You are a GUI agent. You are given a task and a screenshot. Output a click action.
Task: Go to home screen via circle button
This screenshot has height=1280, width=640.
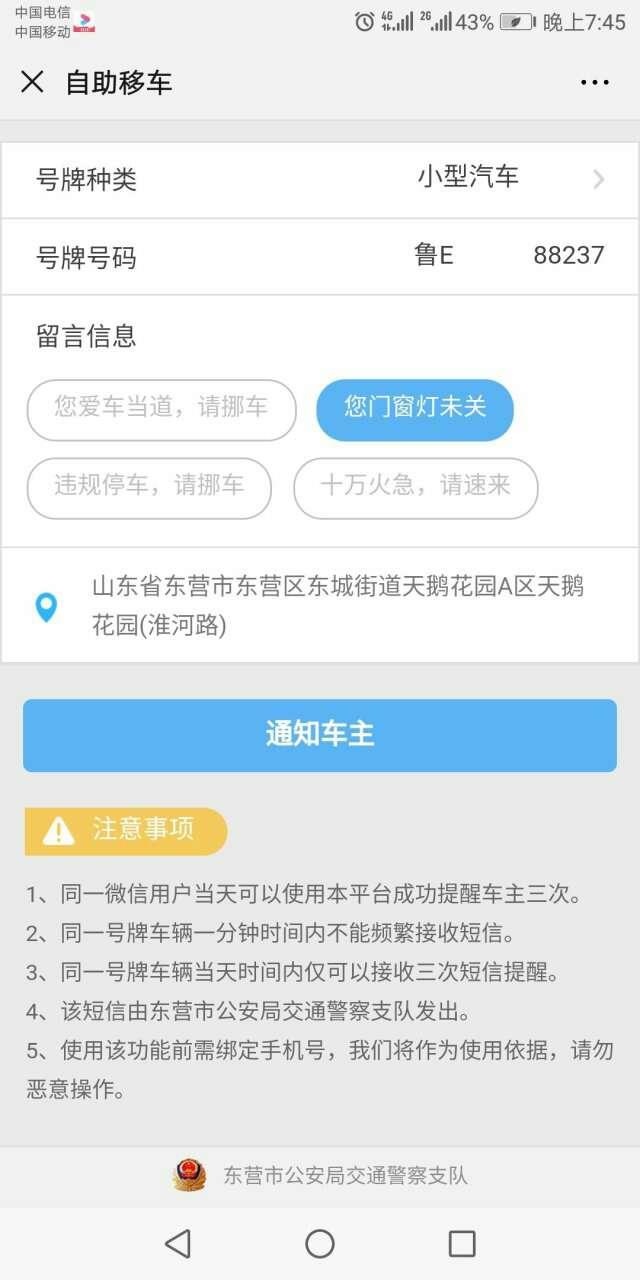coord(320,1243)
